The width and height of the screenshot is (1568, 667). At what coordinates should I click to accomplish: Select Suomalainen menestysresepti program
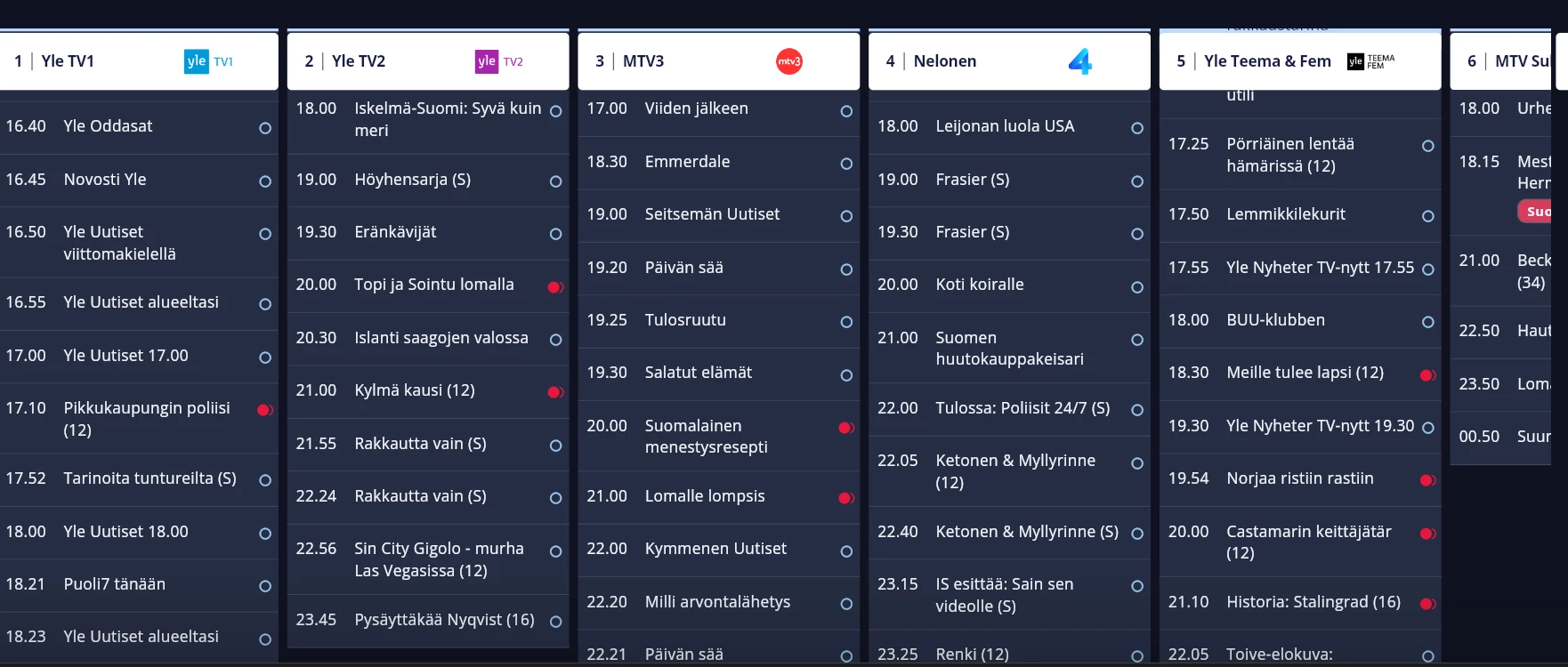tap(706, 437)
